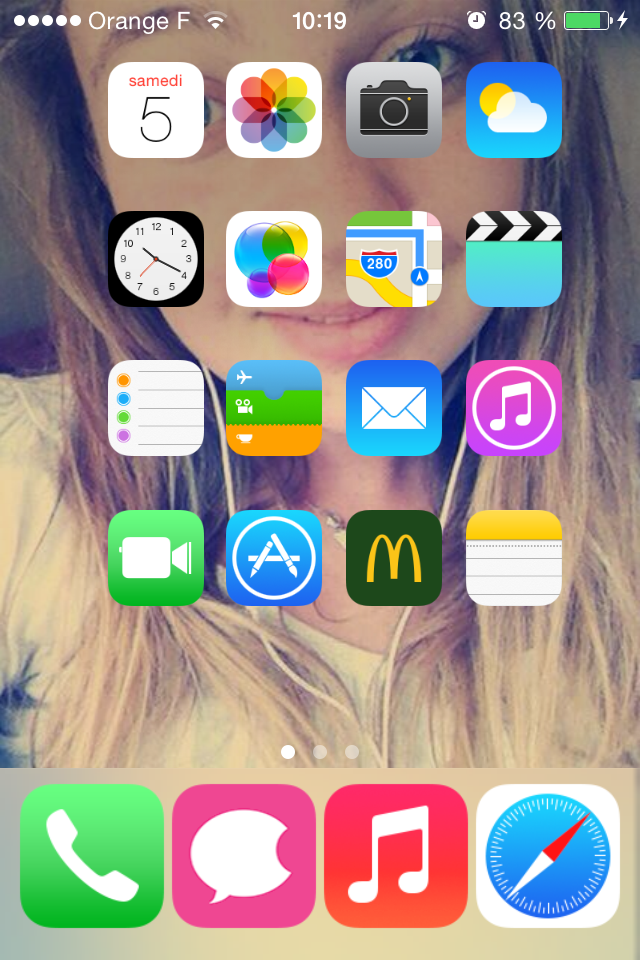Viewport: 640px width, 960px height.
Task: Launch Game Center with colored bubbles
Action: point(274,259)
